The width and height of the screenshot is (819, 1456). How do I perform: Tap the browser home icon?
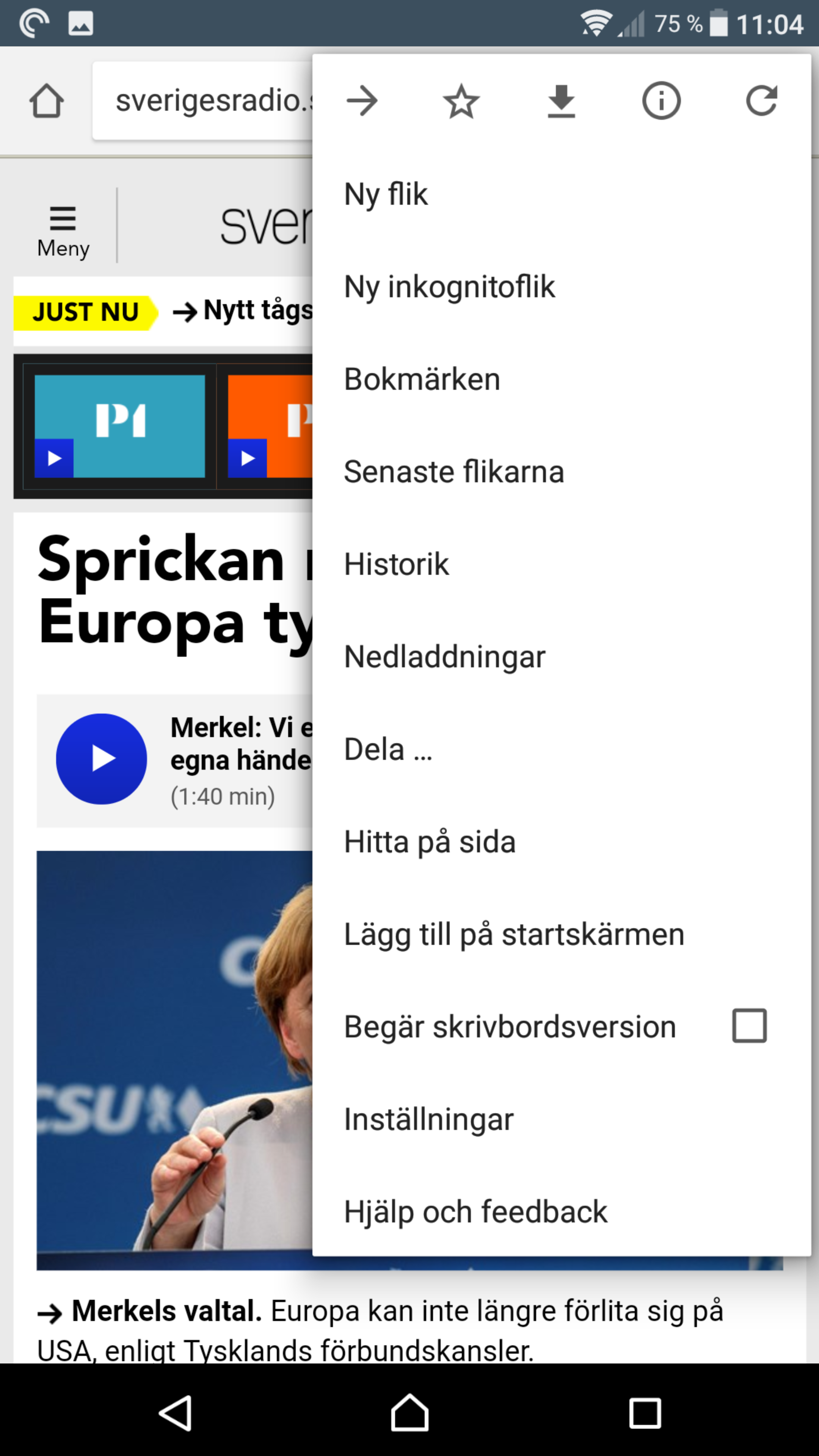(x=46, y=102)
